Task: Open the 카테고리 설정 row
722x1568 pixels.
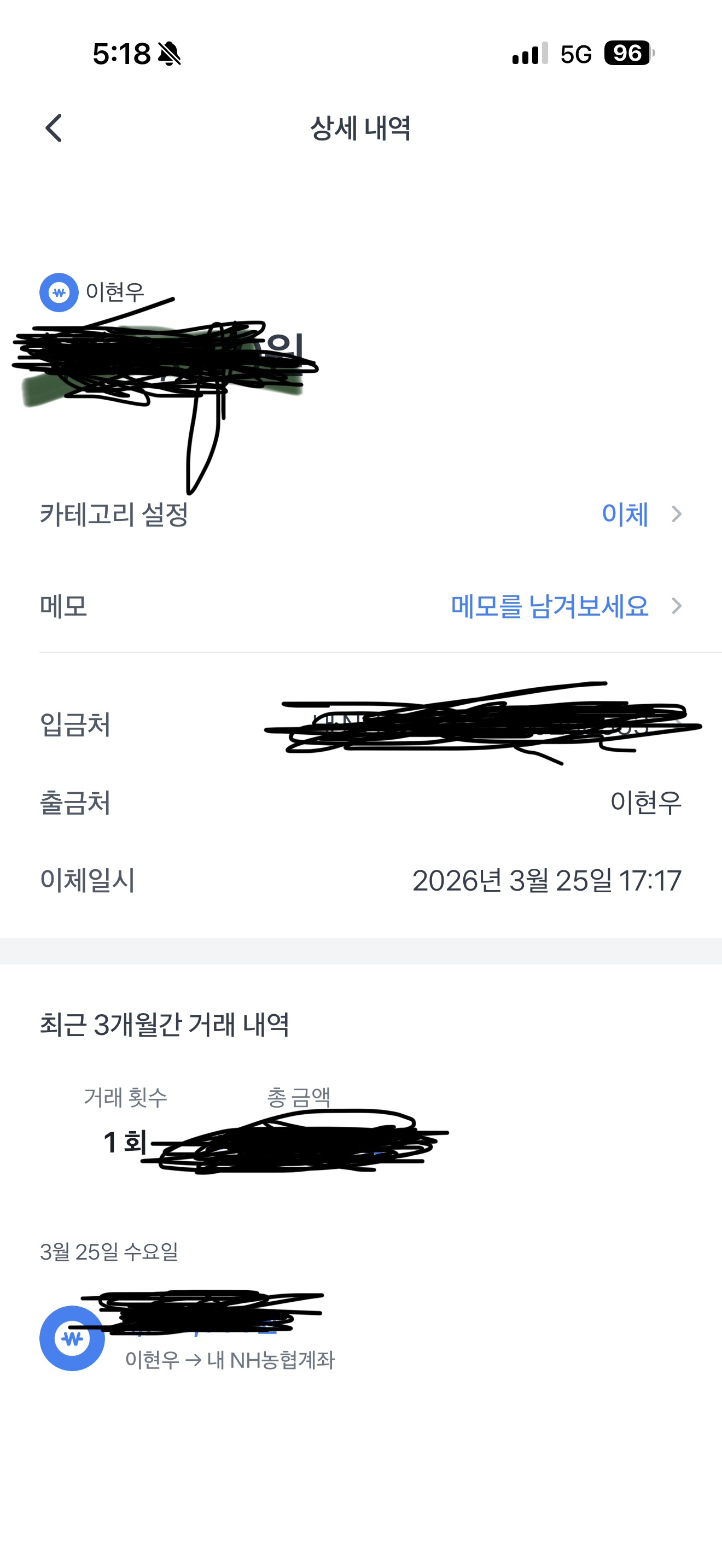Action: coord(360,514)
